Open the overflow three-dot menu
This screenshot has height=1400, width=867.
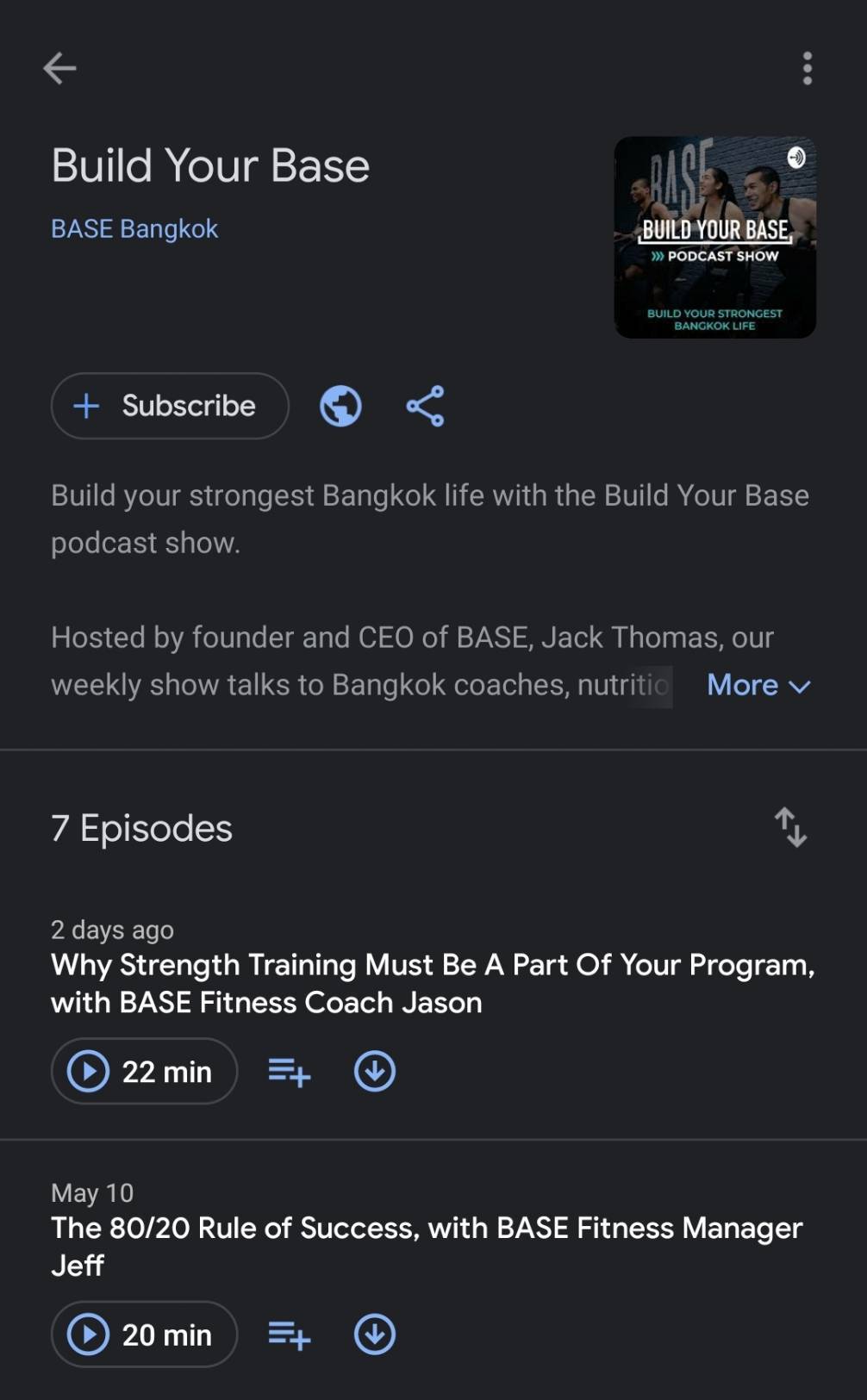pyautogui.click(x=807, y=68)
